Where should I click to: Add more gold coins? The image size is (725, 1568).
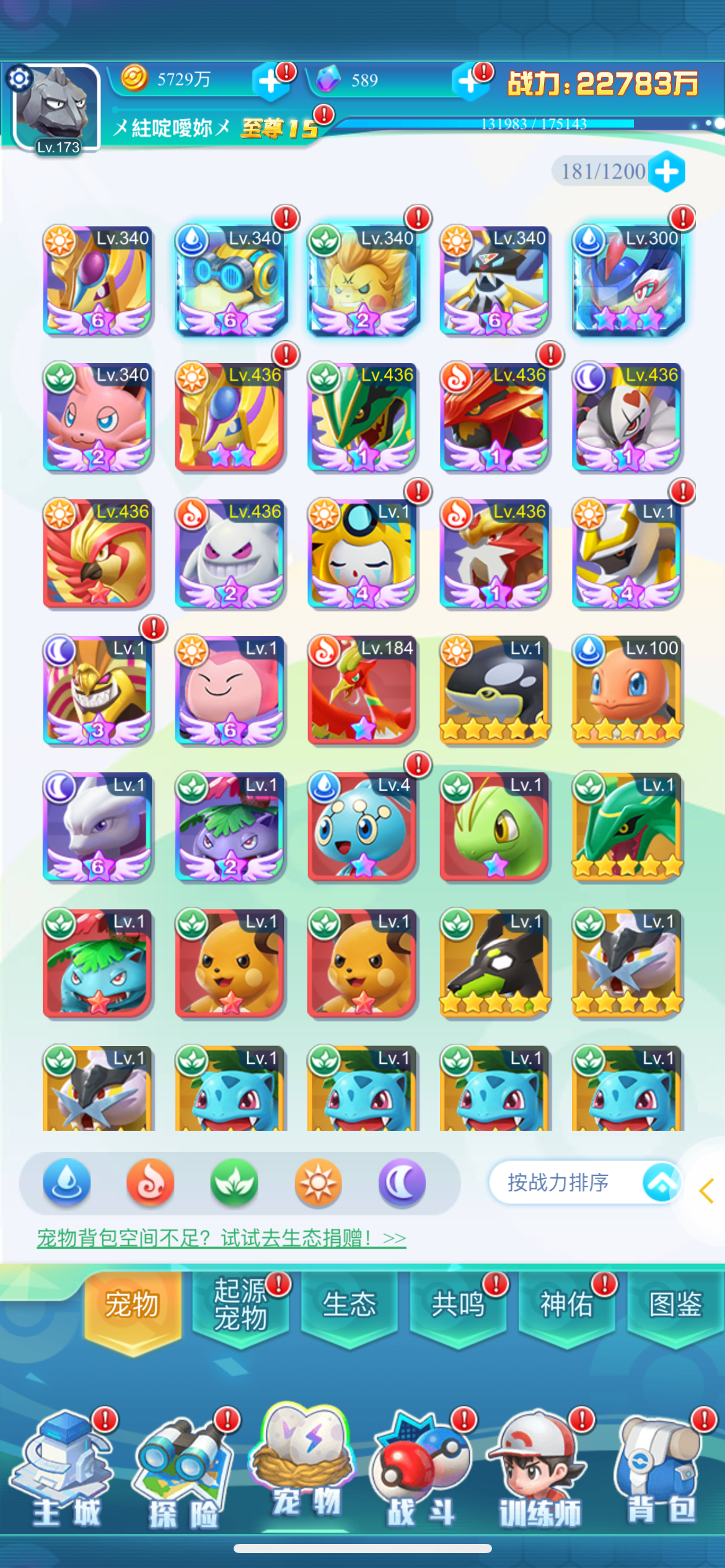(271, 81)
